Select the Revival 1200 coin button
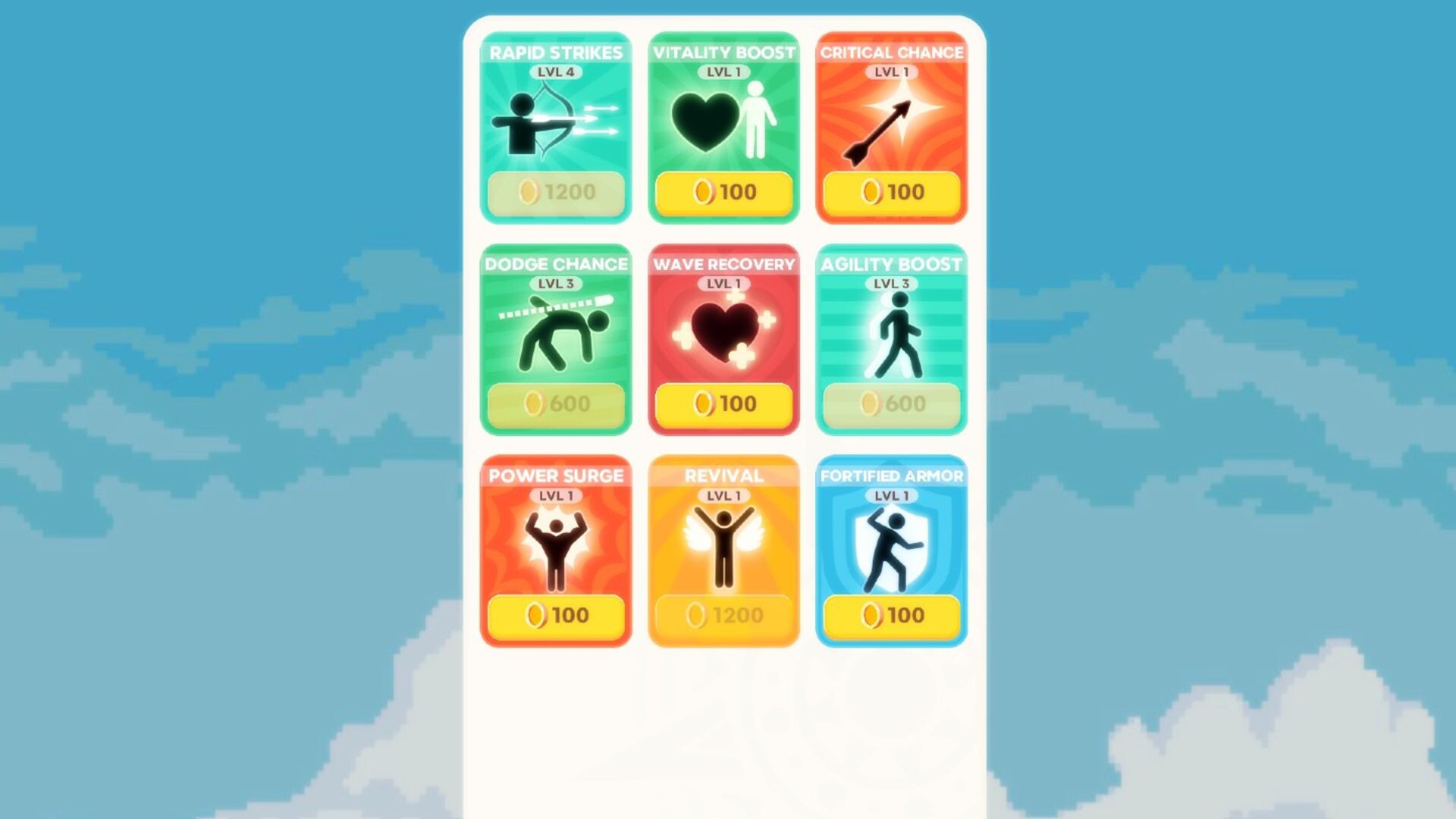 [723, 616]
